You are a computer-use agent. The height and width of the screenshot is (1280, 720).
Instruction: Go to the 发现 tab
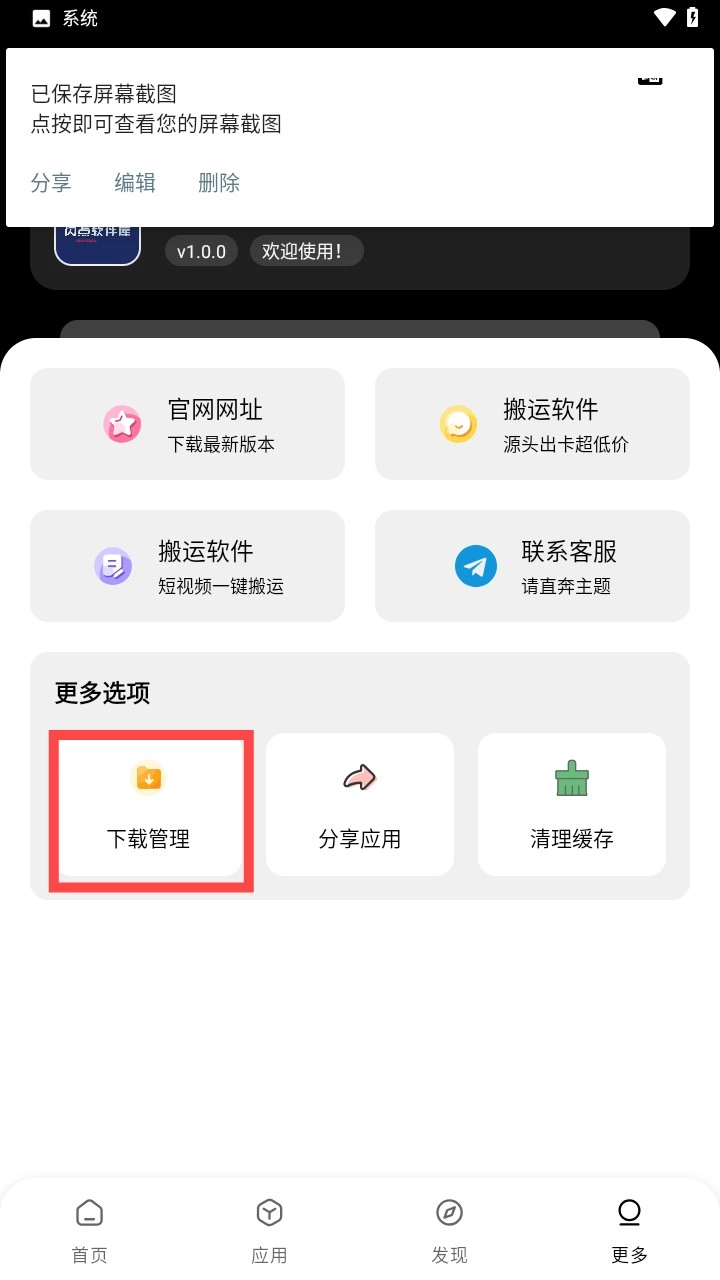click(x=449, y=1231)
